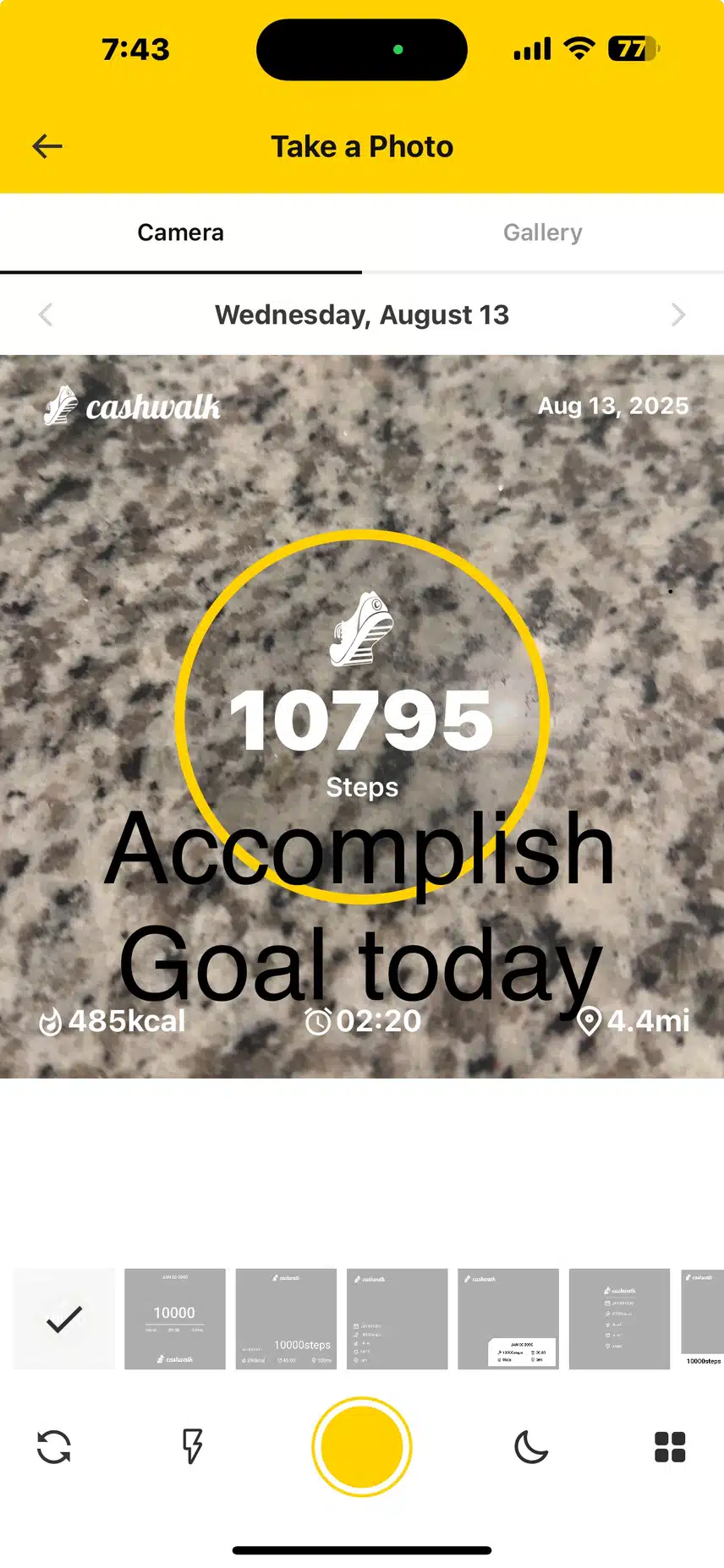Toggle the camera flash
This screenshot has width=724, height=1568.
pos(193,1446)
